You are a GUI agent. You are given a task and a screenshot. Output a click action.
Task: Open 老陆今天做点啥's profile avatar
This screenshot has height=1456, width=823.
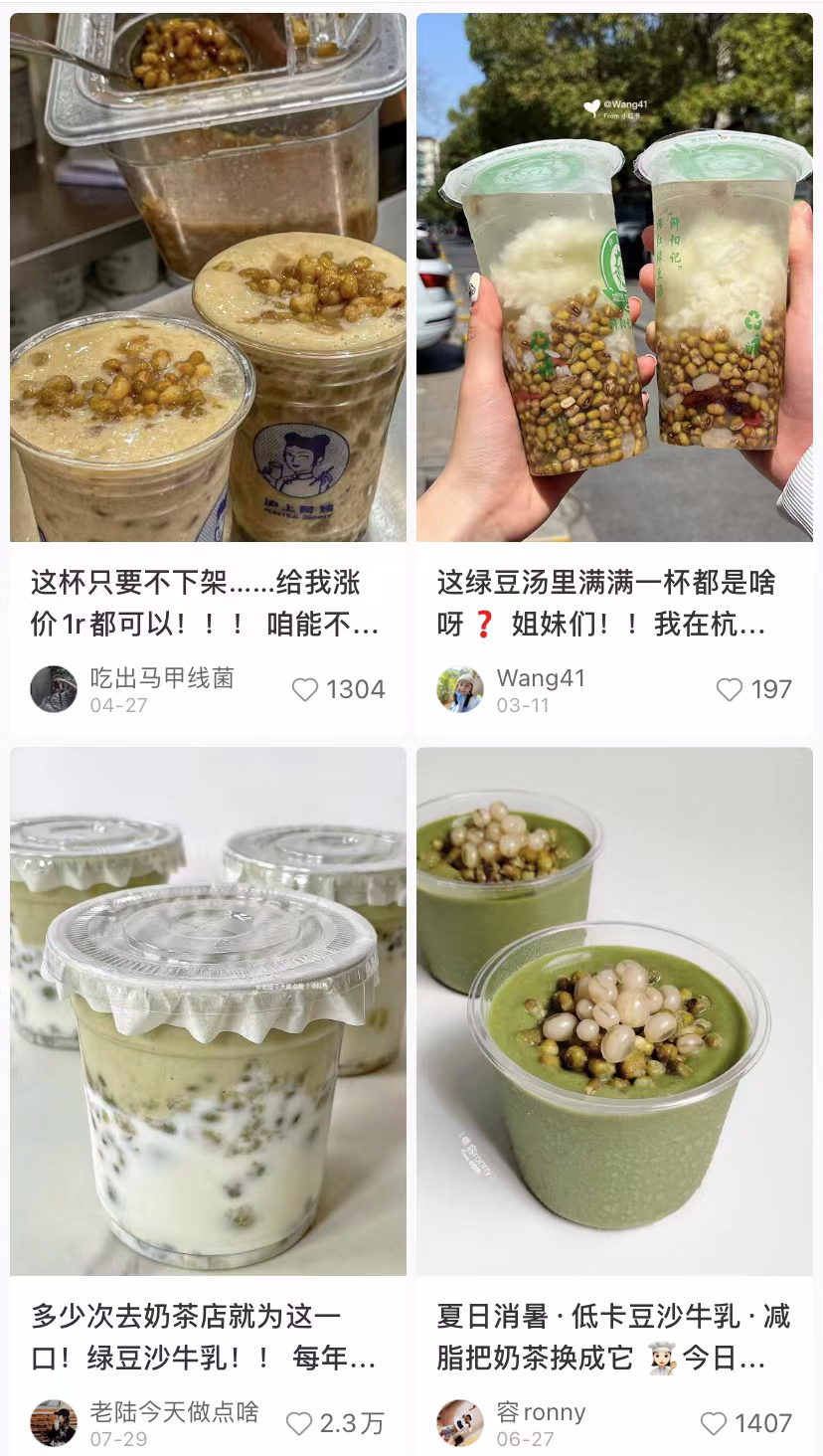click(54, 1423)
